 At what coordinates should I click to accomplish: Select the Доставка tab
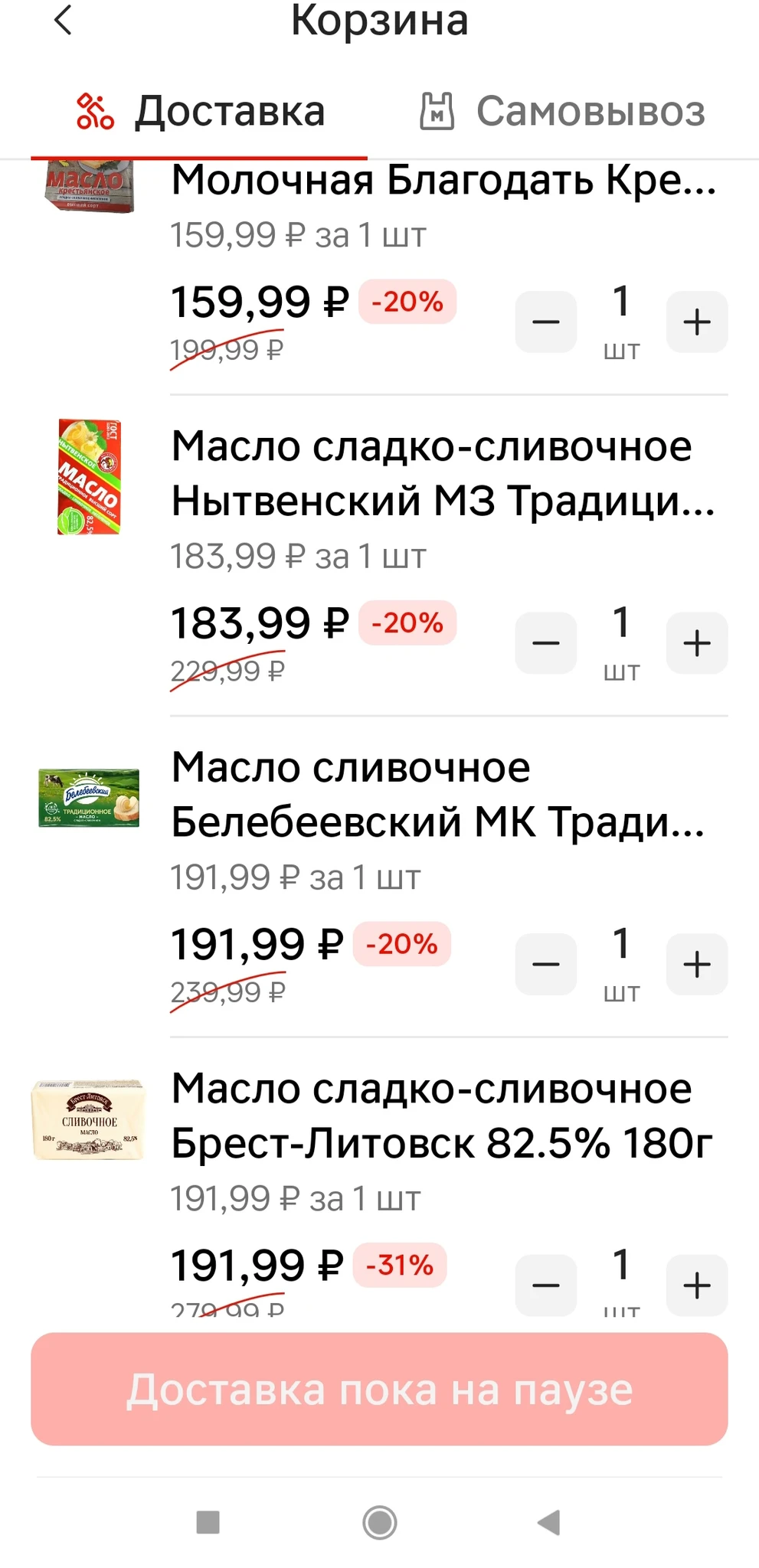click(x=201, y=111)
